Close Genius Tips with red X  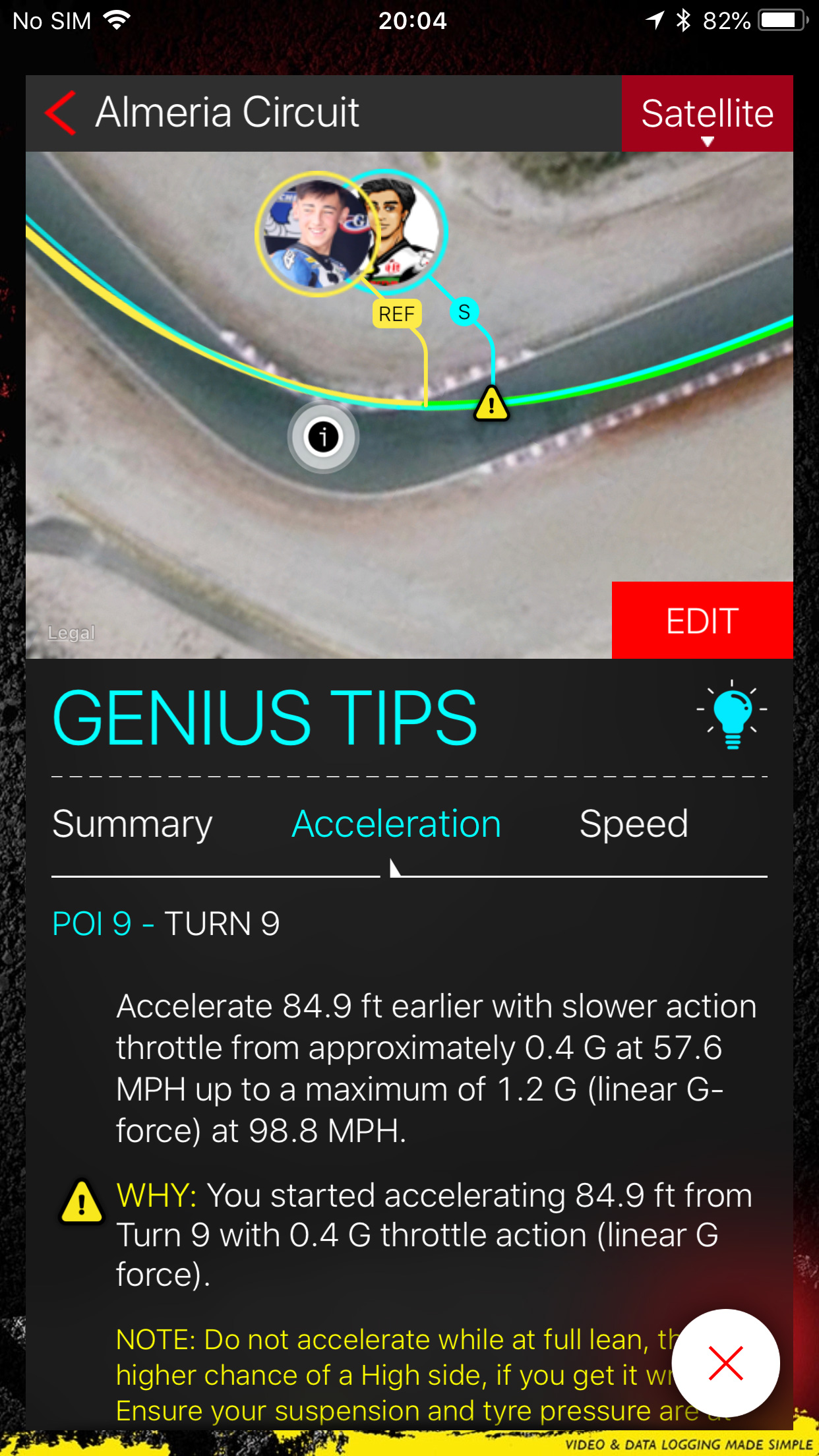tap(725, 1363)
